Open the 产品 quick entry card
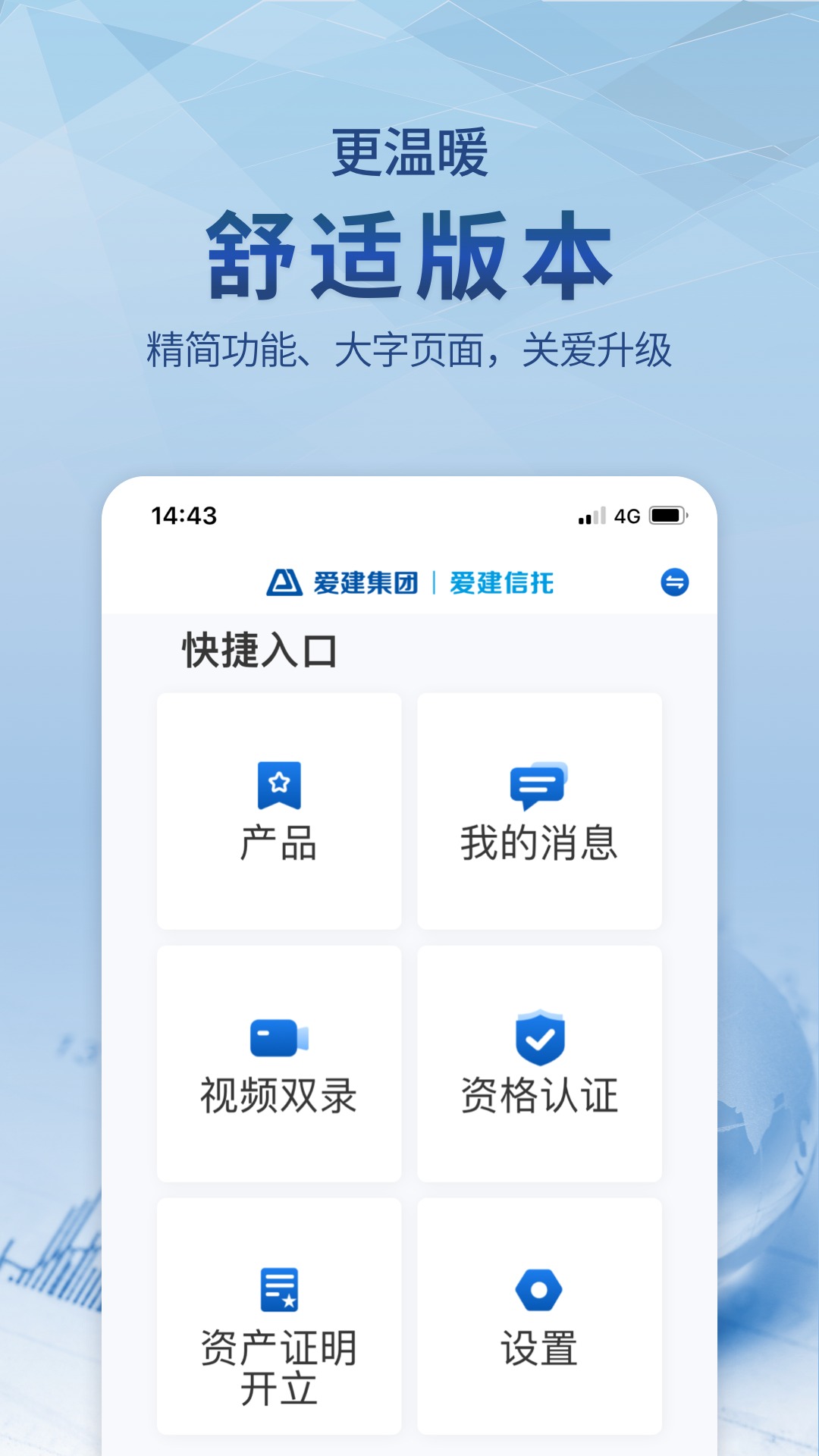This screenshot has height=1456, width=819. 279,810
